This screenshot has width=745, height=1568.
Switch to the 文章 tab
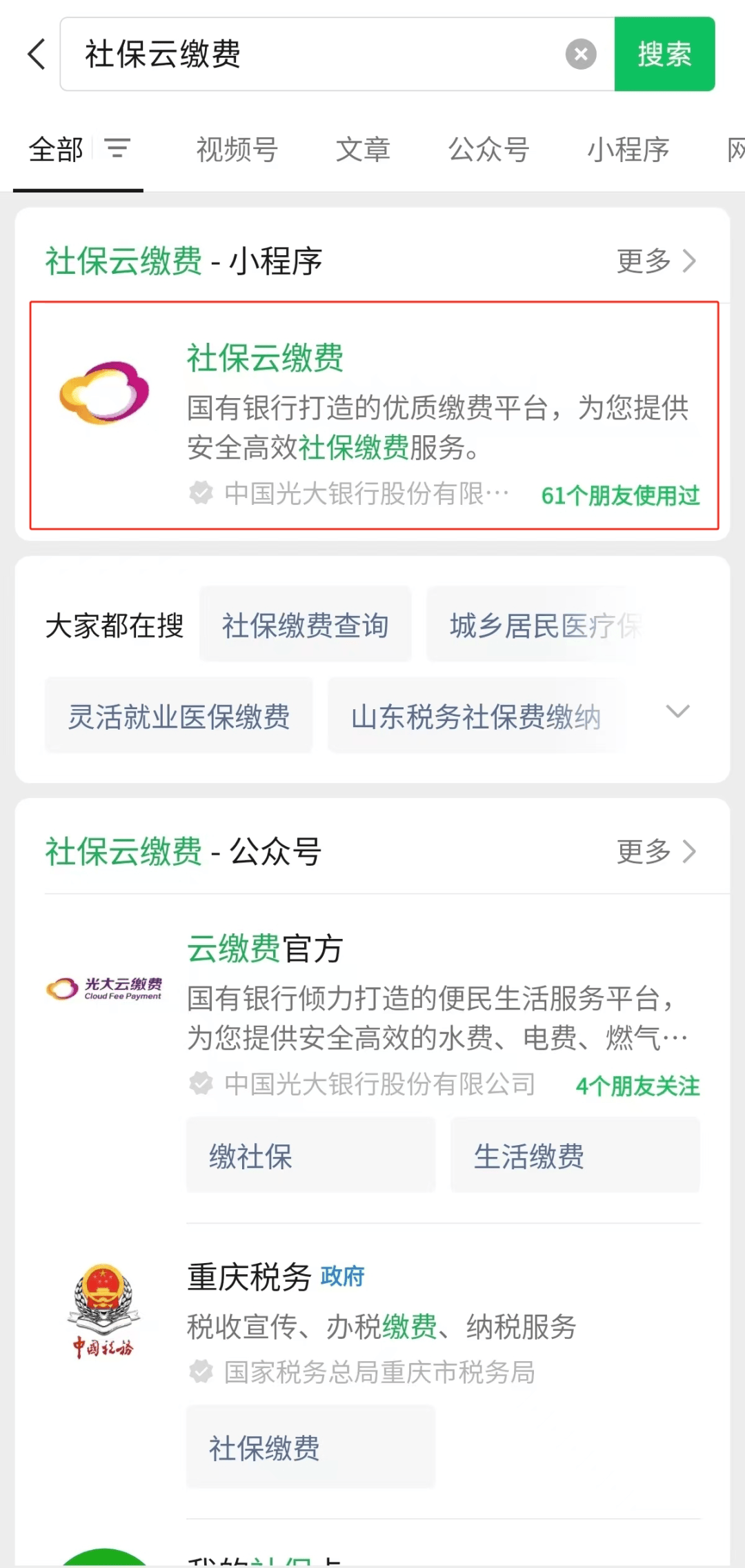tap(363, 150)
